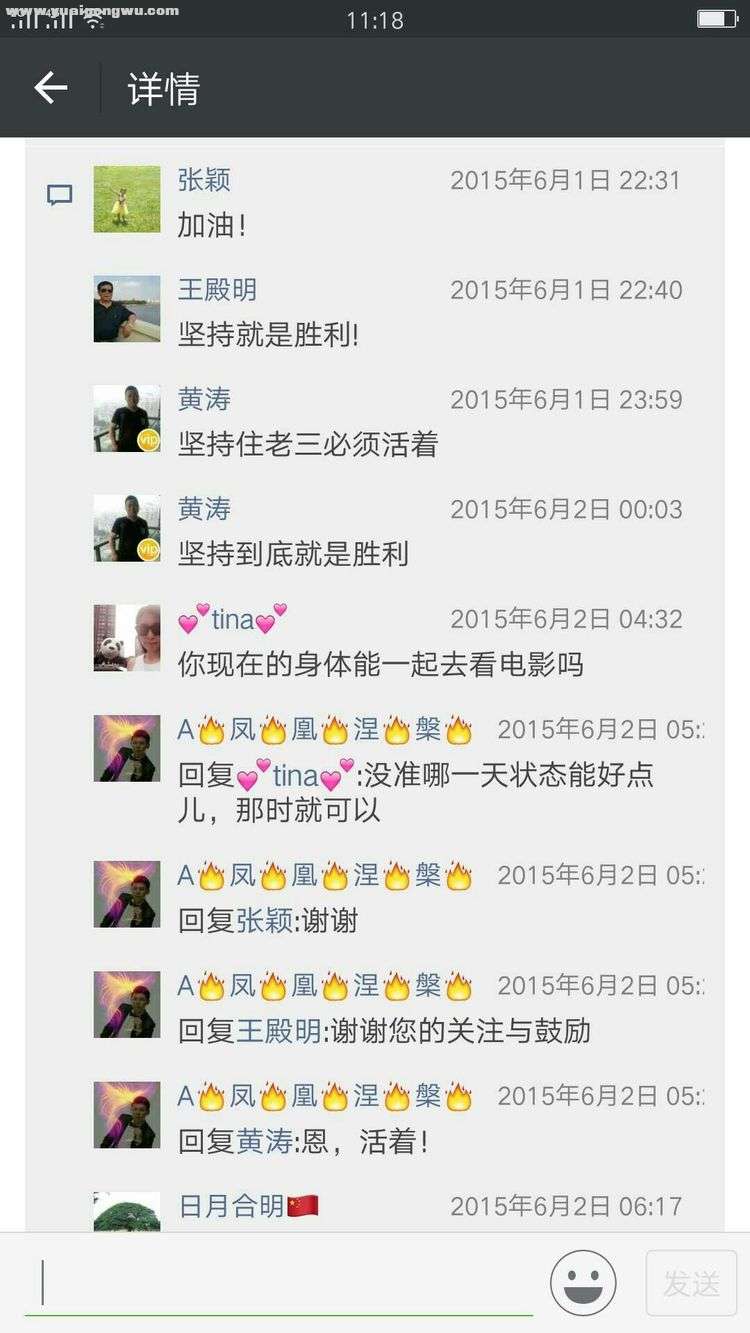This screenshot has width=750, height=1333.
Task: Reply to 张颖's comment 加油
Action: 212,225
